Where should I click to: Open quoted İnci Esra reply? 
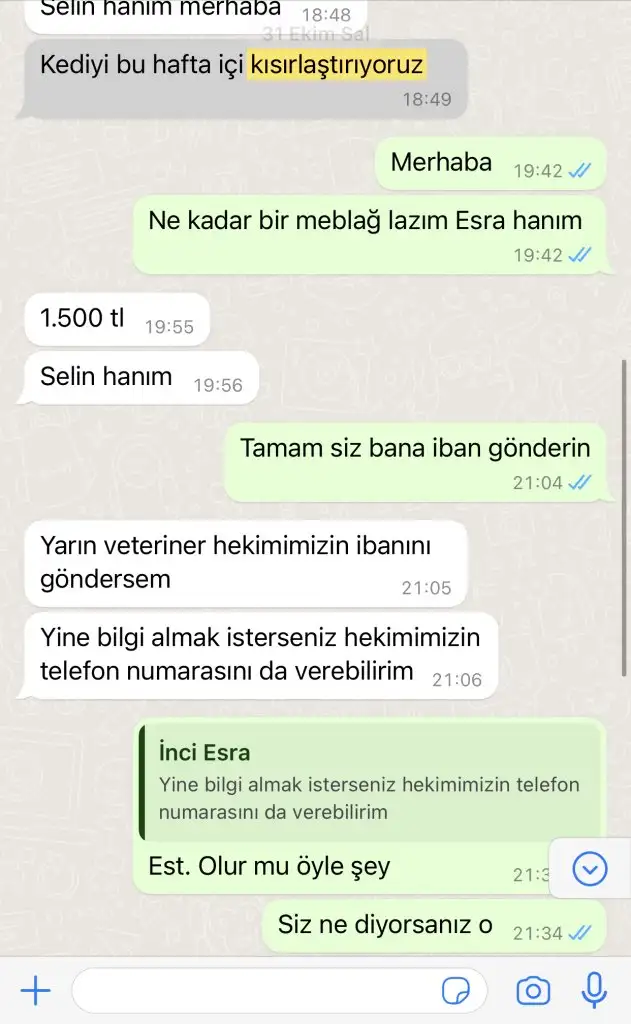368,782
